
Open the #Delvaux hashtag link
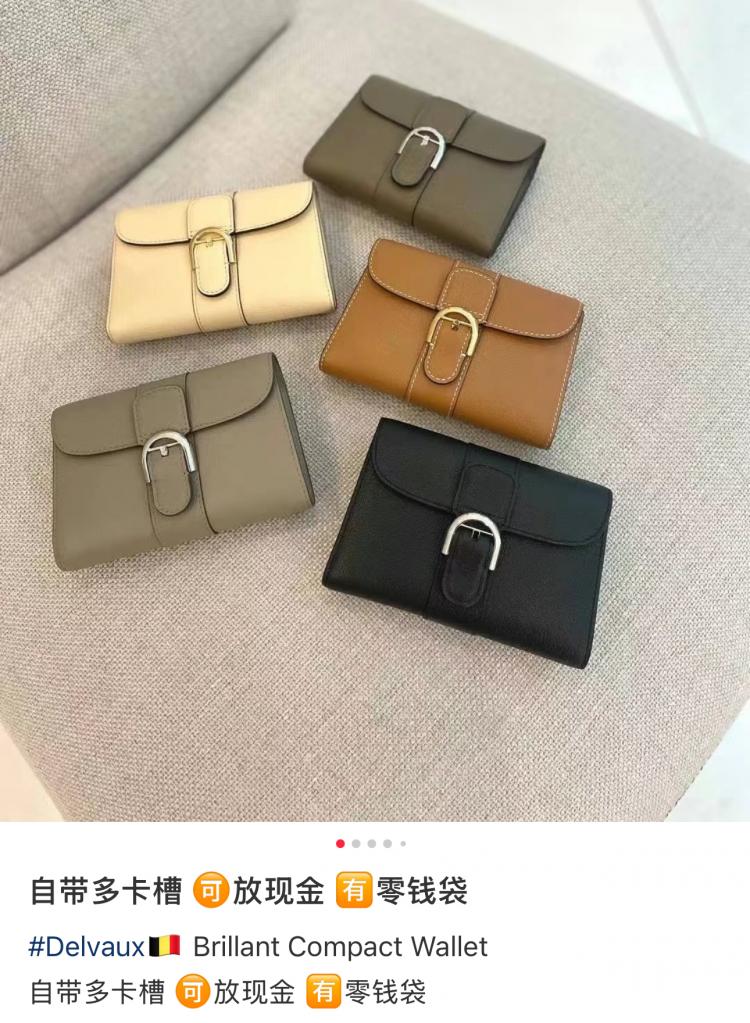(88, 946)
